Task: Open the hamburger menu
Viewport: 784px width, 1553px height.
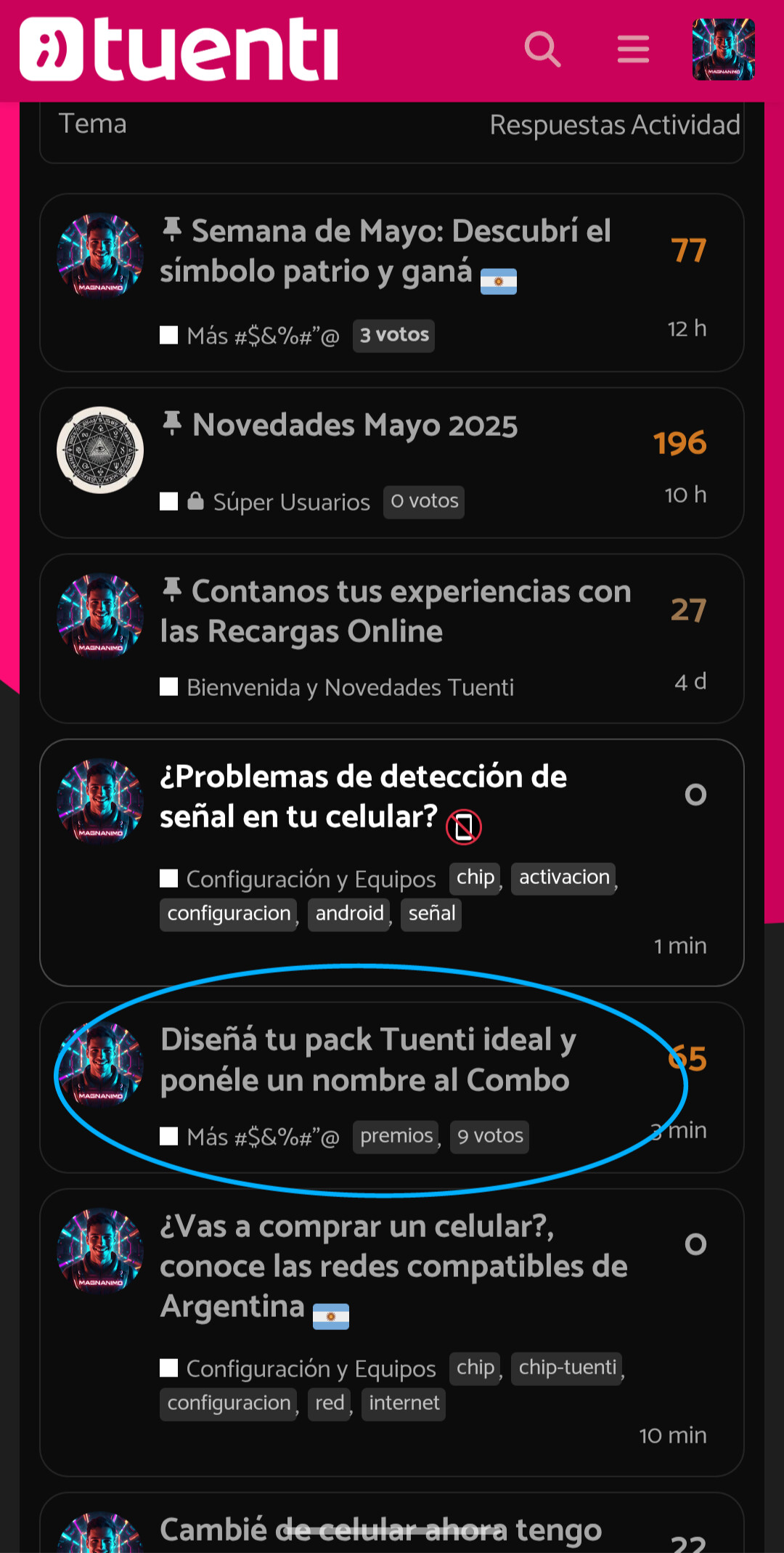Action: tap(633, 49)
